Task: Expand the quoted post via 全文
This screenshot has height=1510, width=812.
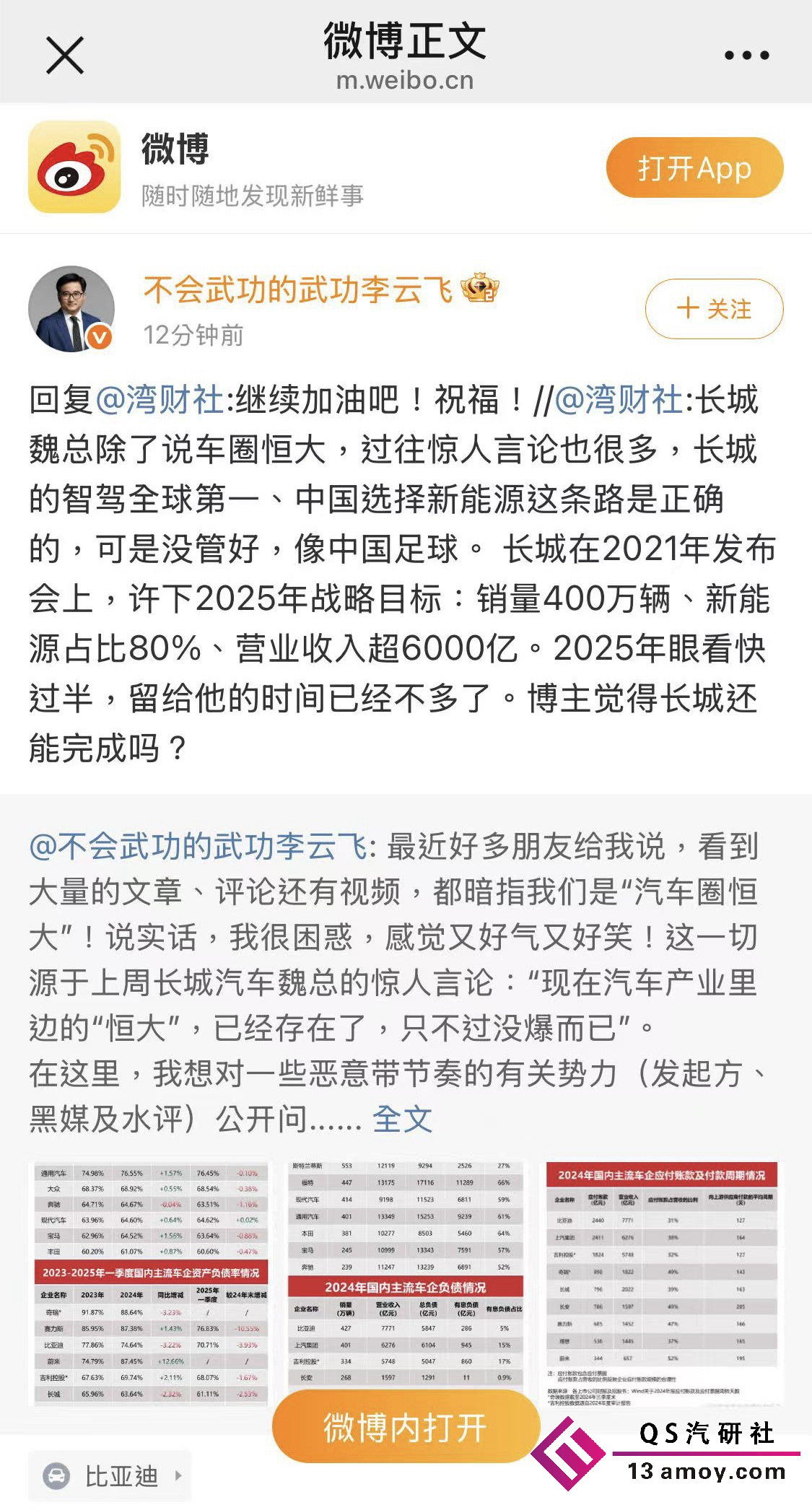Action: coord(402,1120)
